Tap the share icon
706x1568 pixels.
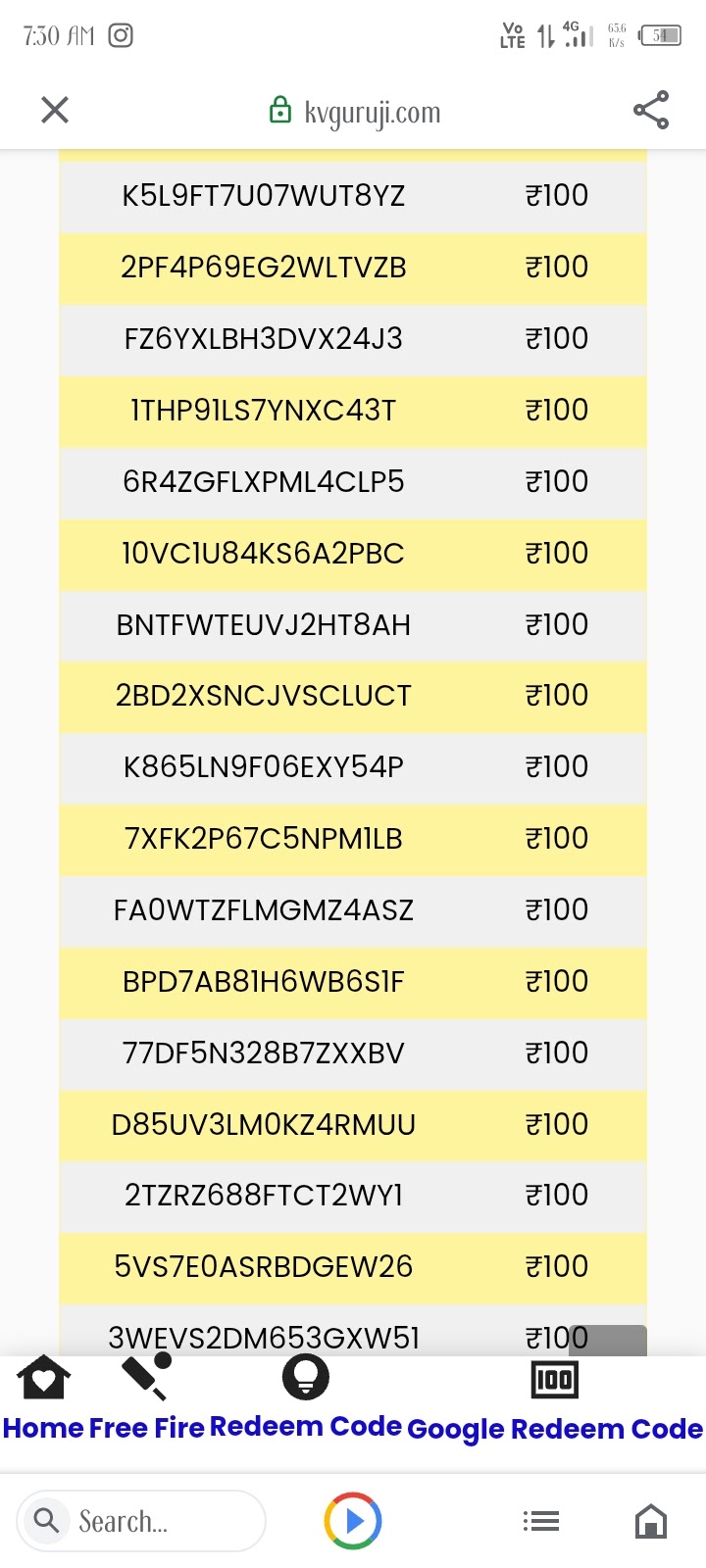pos(651,110)
